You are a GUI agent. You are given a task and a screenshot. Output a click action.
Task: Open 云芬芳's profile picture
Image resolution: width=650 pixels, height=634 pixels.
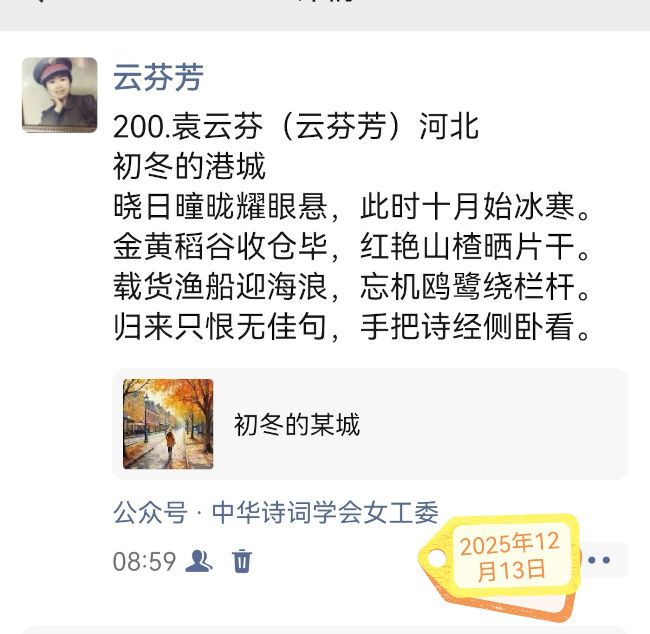[60, 95]
